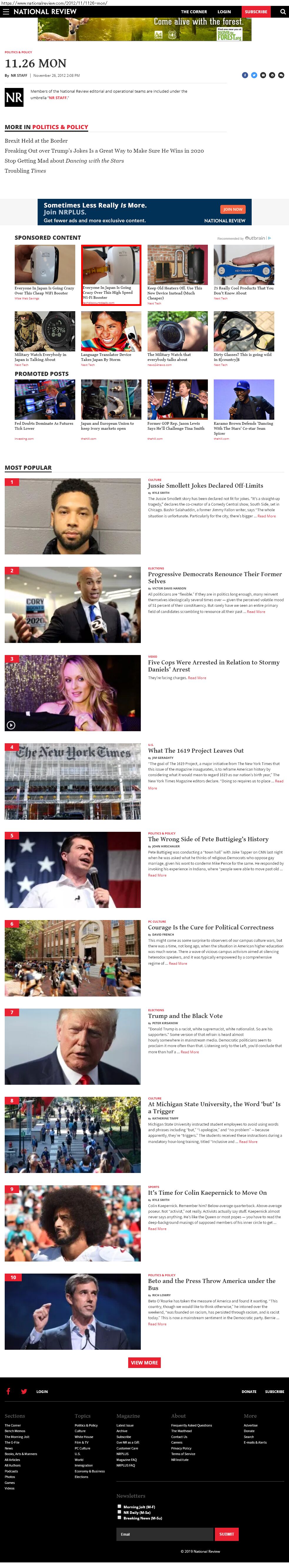Viewport: 289px width, 1568px height.
Task: Read more of Trump and the Black Vote
Action: click(x=190, y=1052)
